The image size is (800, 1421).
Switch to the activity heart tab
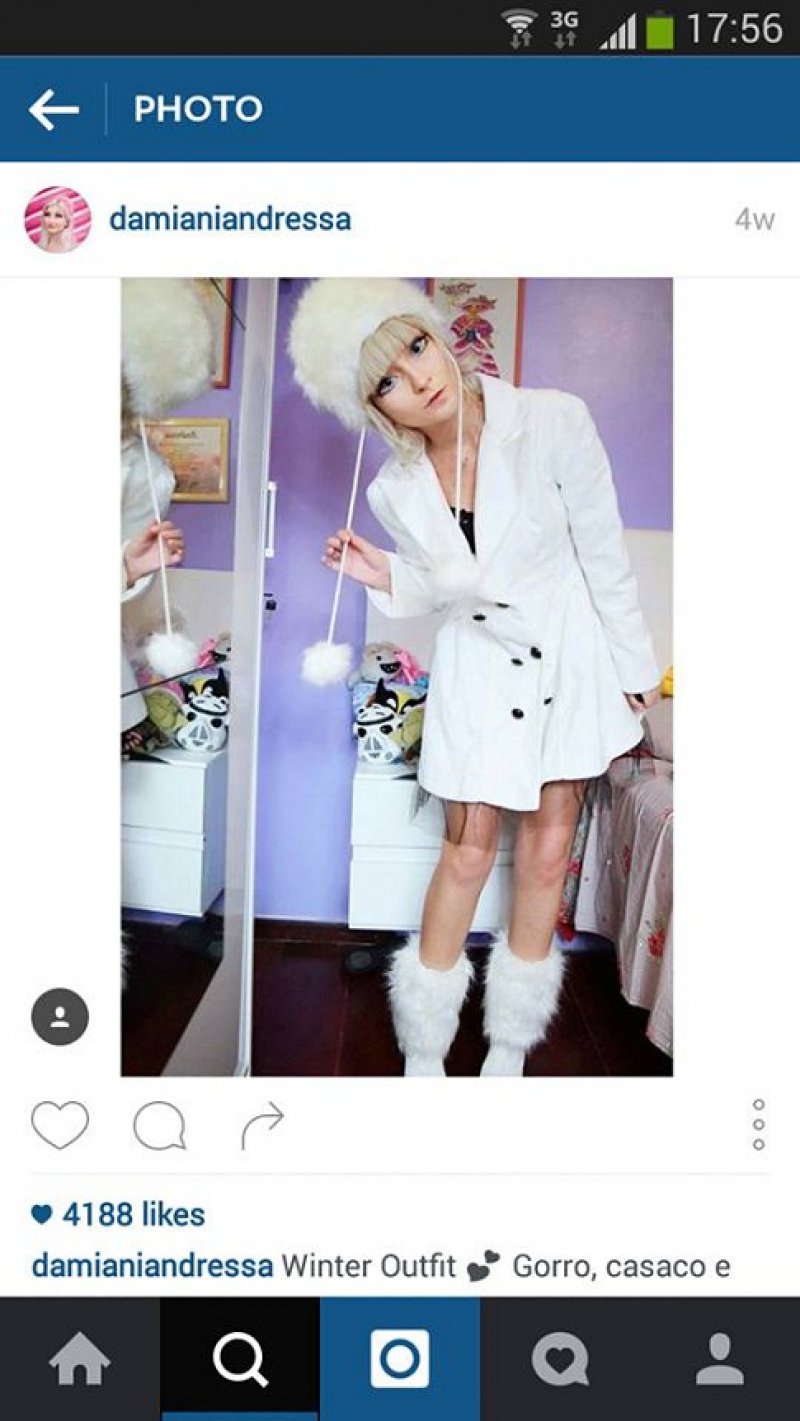(560, 1360)
